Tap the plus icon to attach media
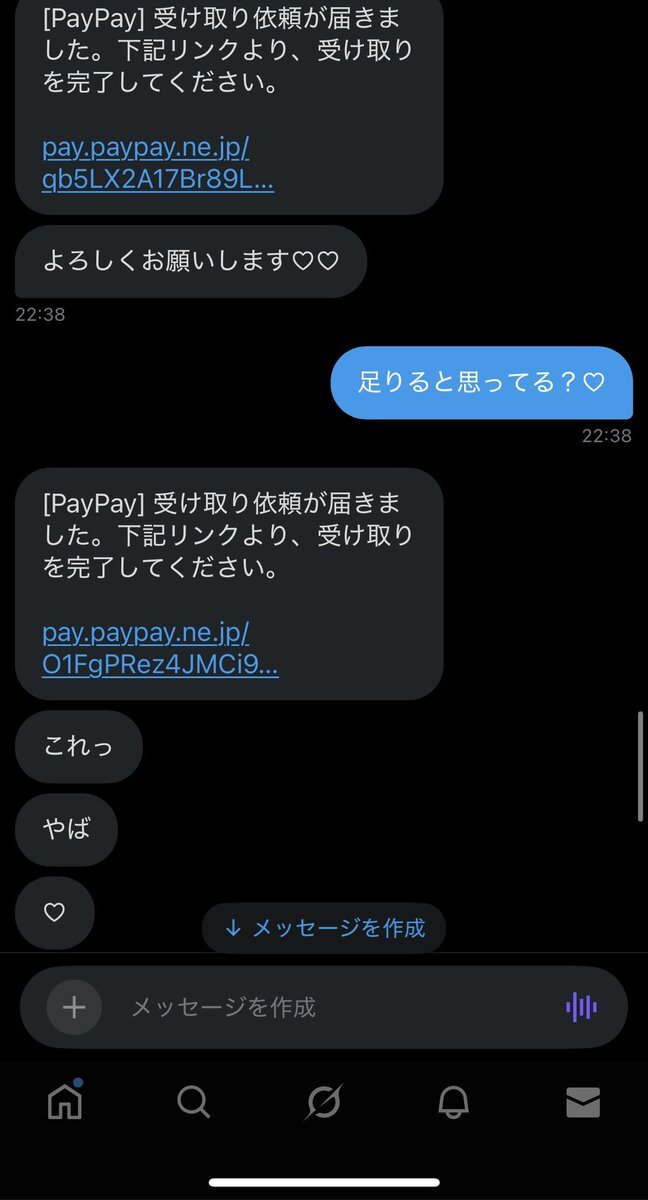Screen dimensions: 648x1200 click(74, 1007)
